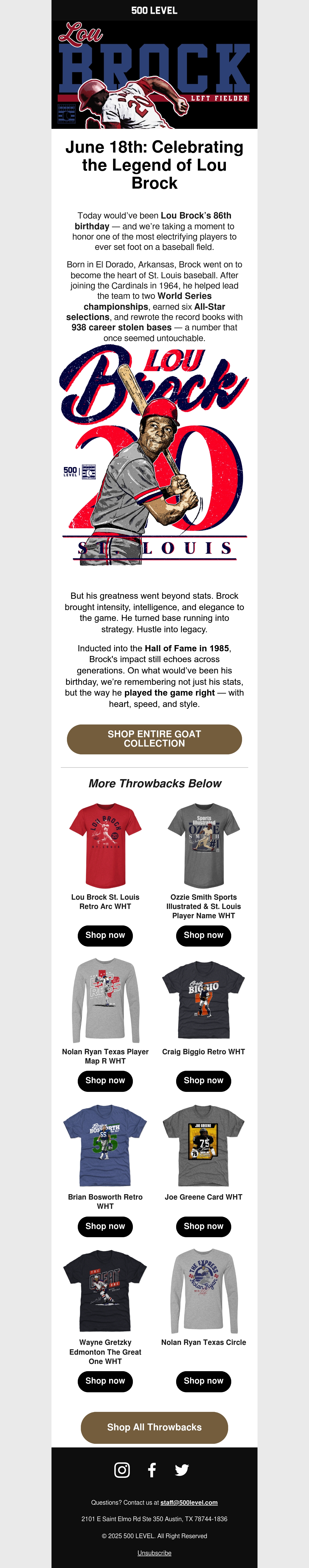Shop now for Craig Biggio Retro tee
This screenshot has height=1568, width=309.
coord(204,1081)
